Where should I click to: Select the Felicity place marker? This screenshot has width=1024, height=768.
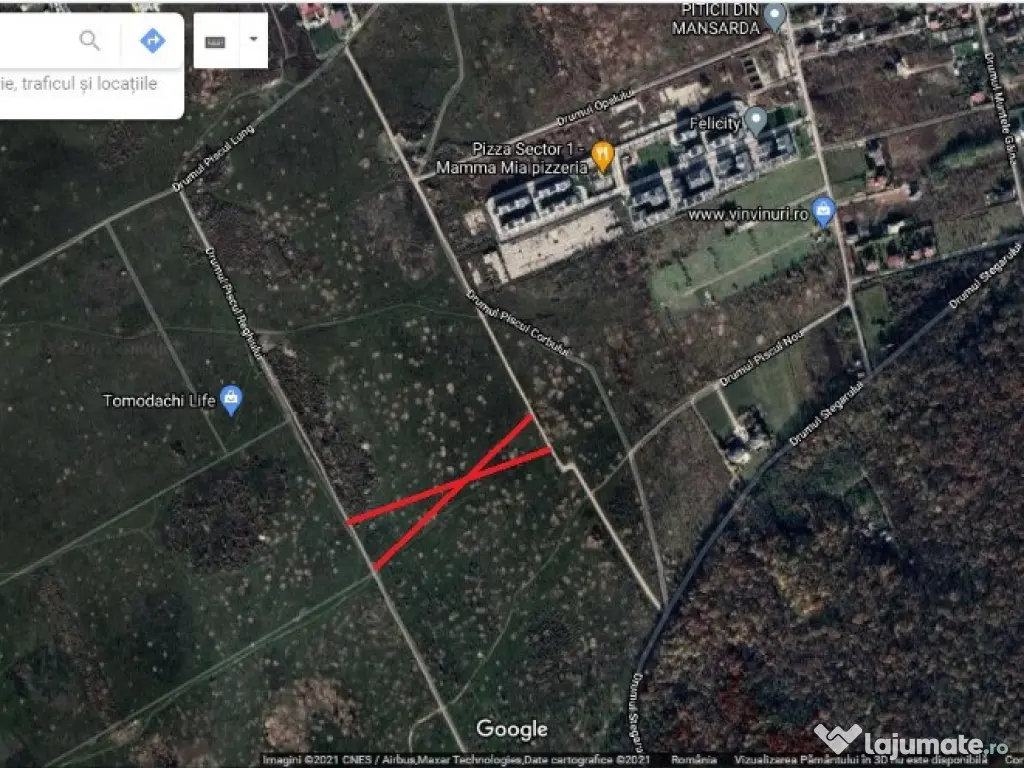pos(757,121)
